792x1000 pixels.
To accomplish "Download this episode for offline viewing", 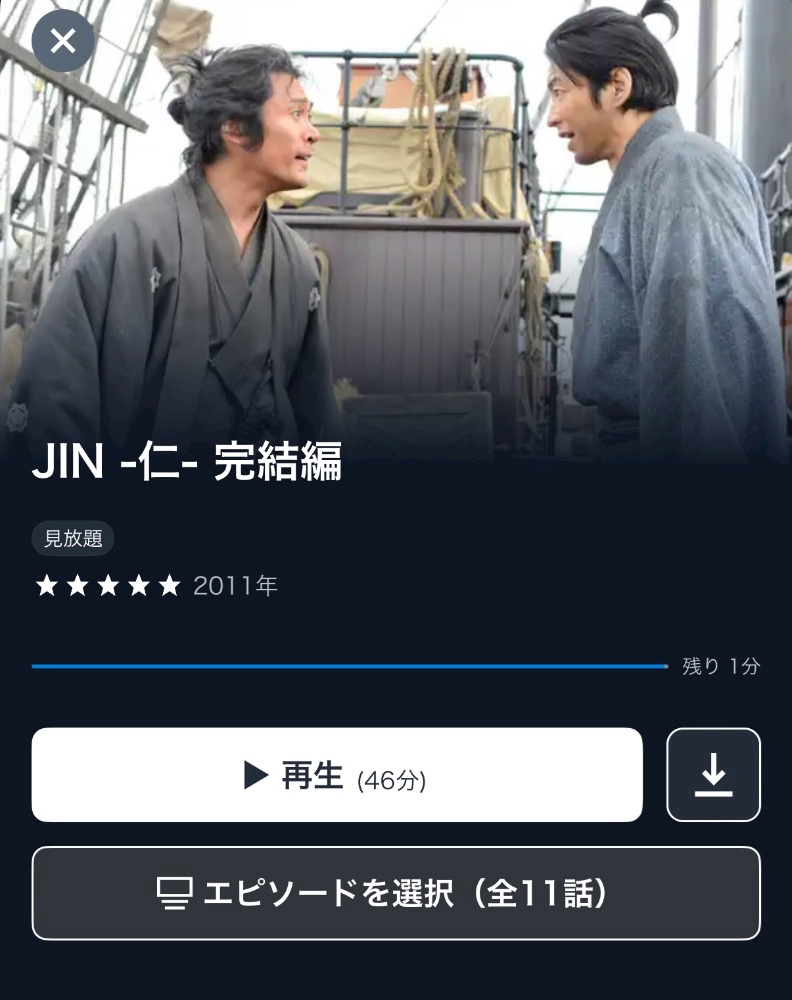I will [x=713, y=775].
